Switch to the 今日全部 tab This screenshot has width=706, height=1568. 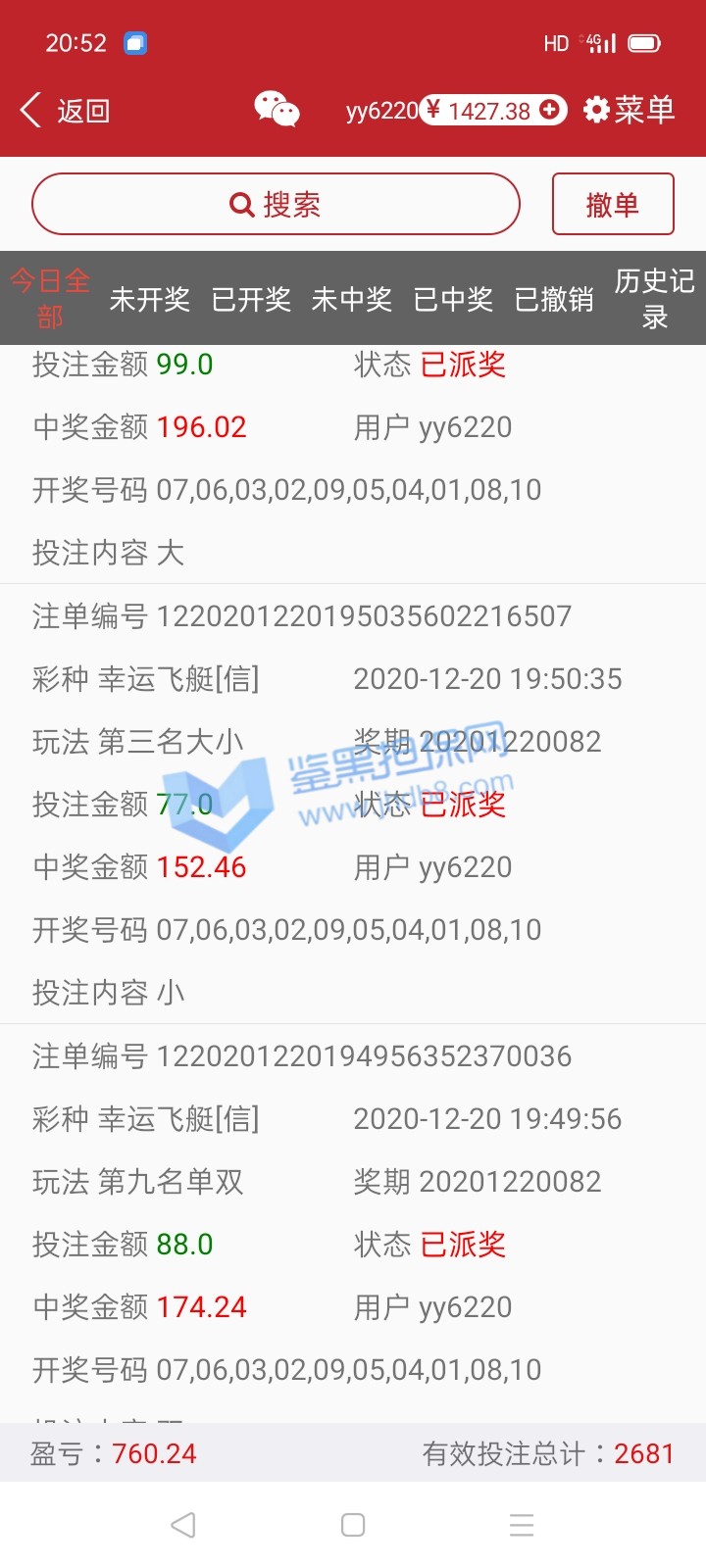click(x=50, y=299)
